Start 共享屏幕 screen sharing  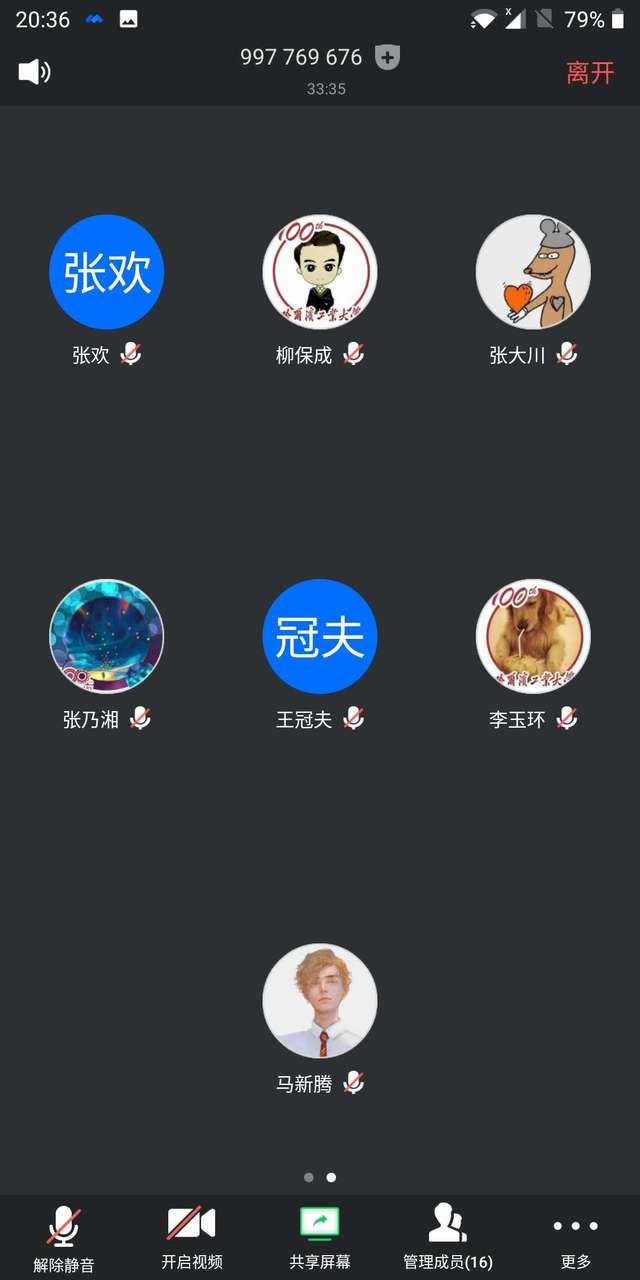(320, 1238)
